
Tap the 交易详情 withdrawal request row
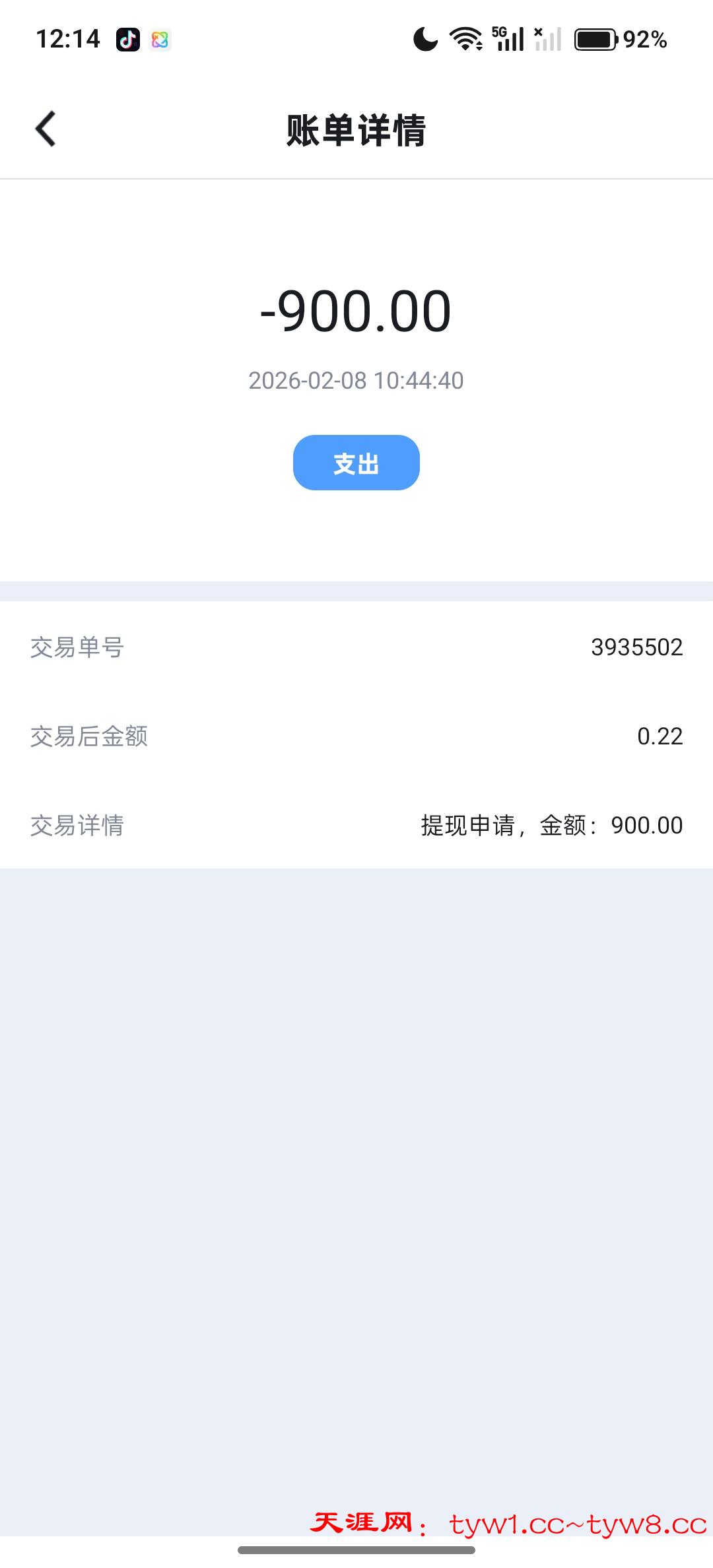coord(356,826)
